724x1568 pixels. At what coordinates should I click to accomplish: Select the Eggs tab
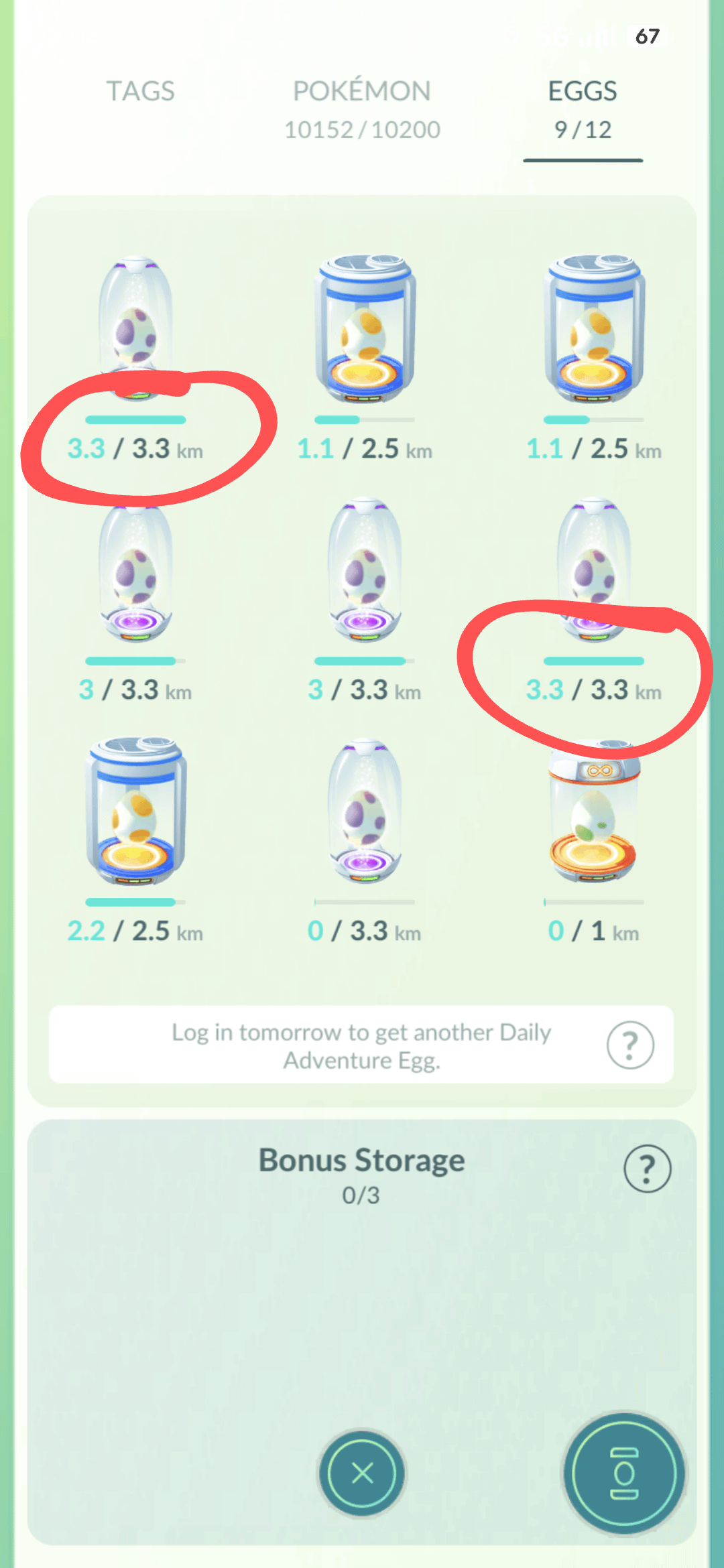coord(583,109)
